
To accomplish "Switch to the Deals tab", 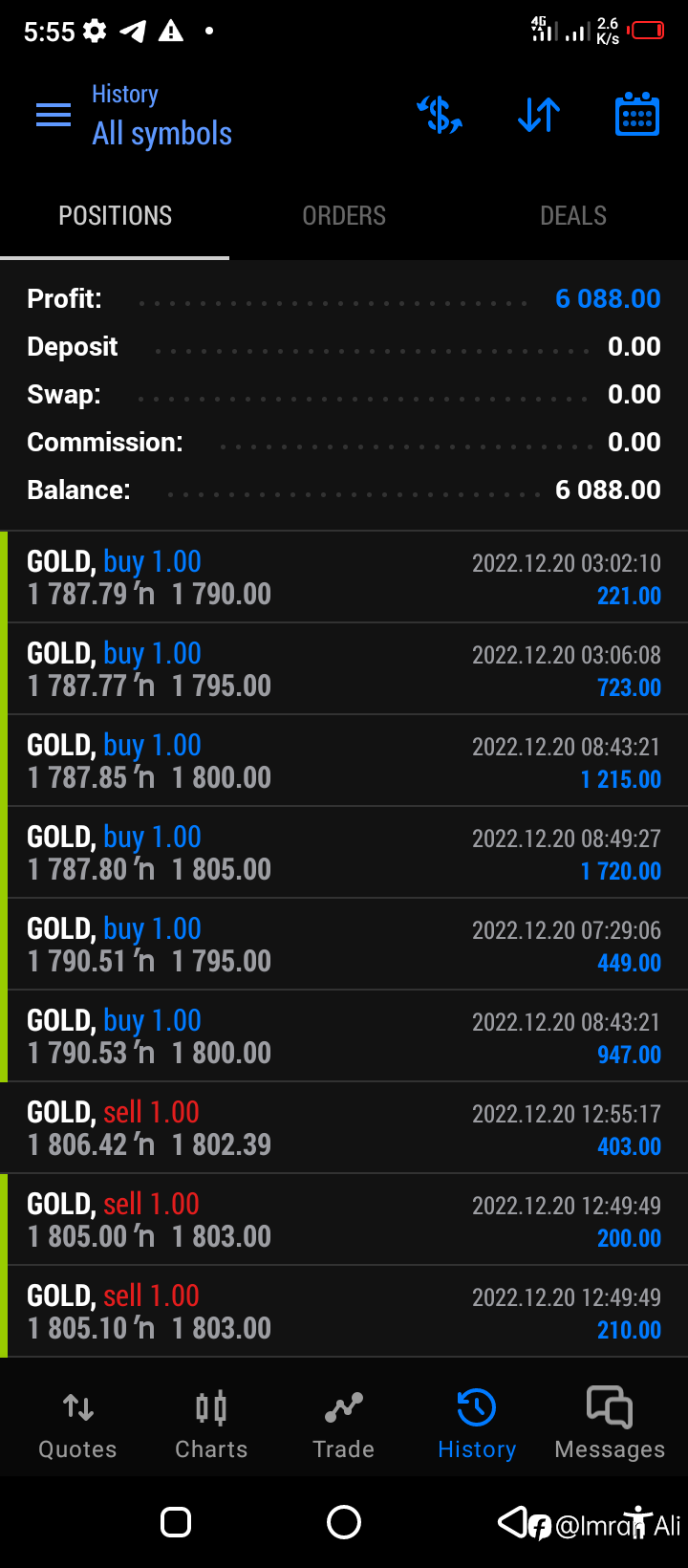I will point(573,216).
